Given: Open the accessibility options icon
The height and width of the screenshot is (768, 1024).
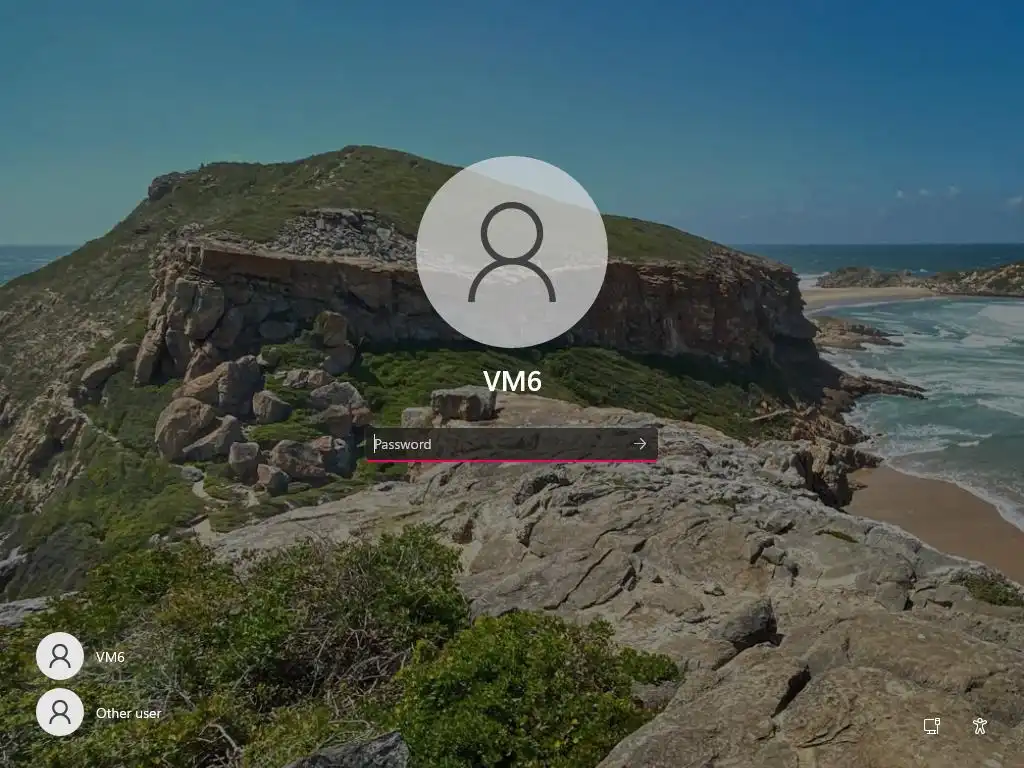Looking at the screenshot, I should coord(980,726).
